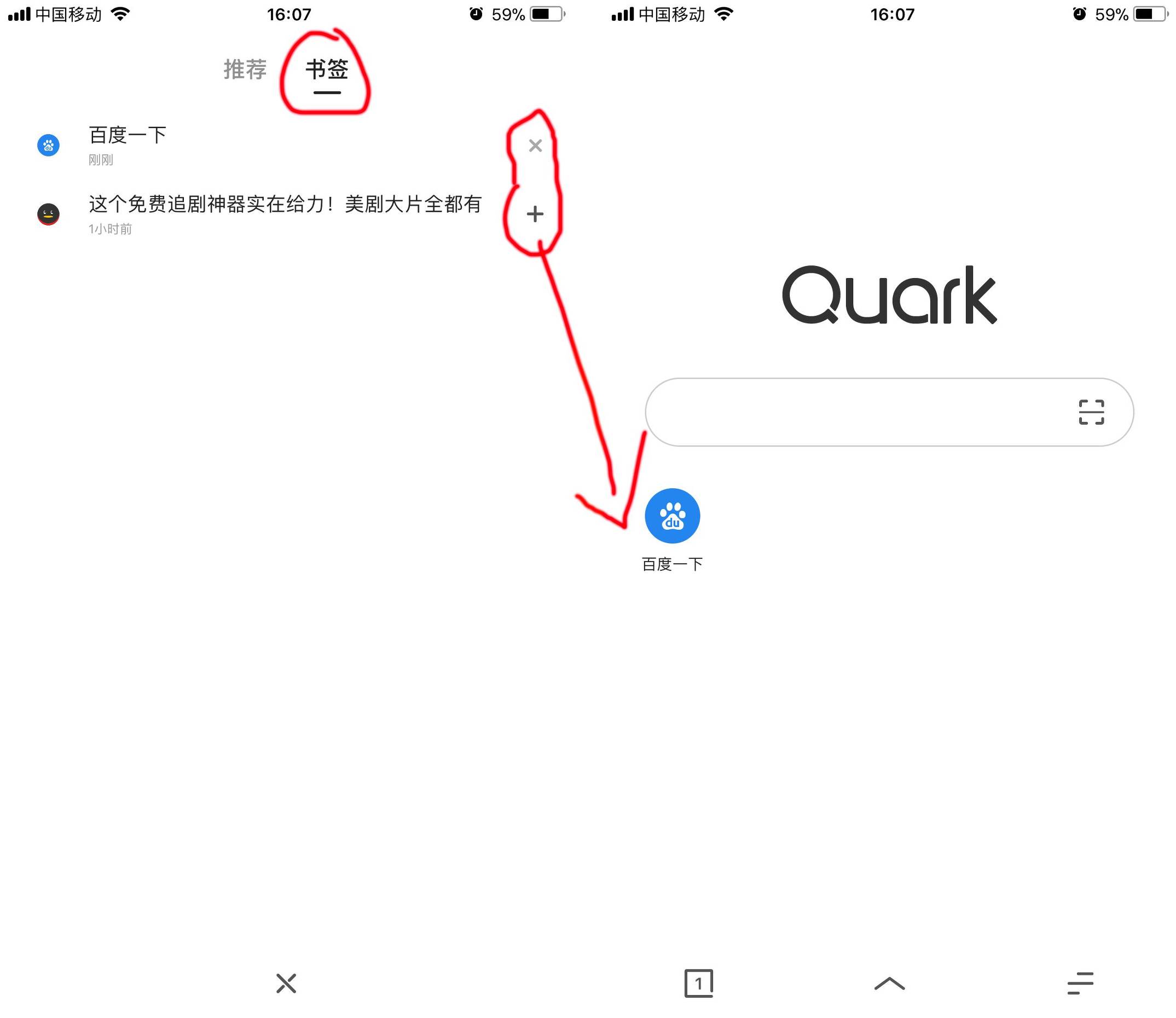Tap the Quark search box

(x=851, y=412)
